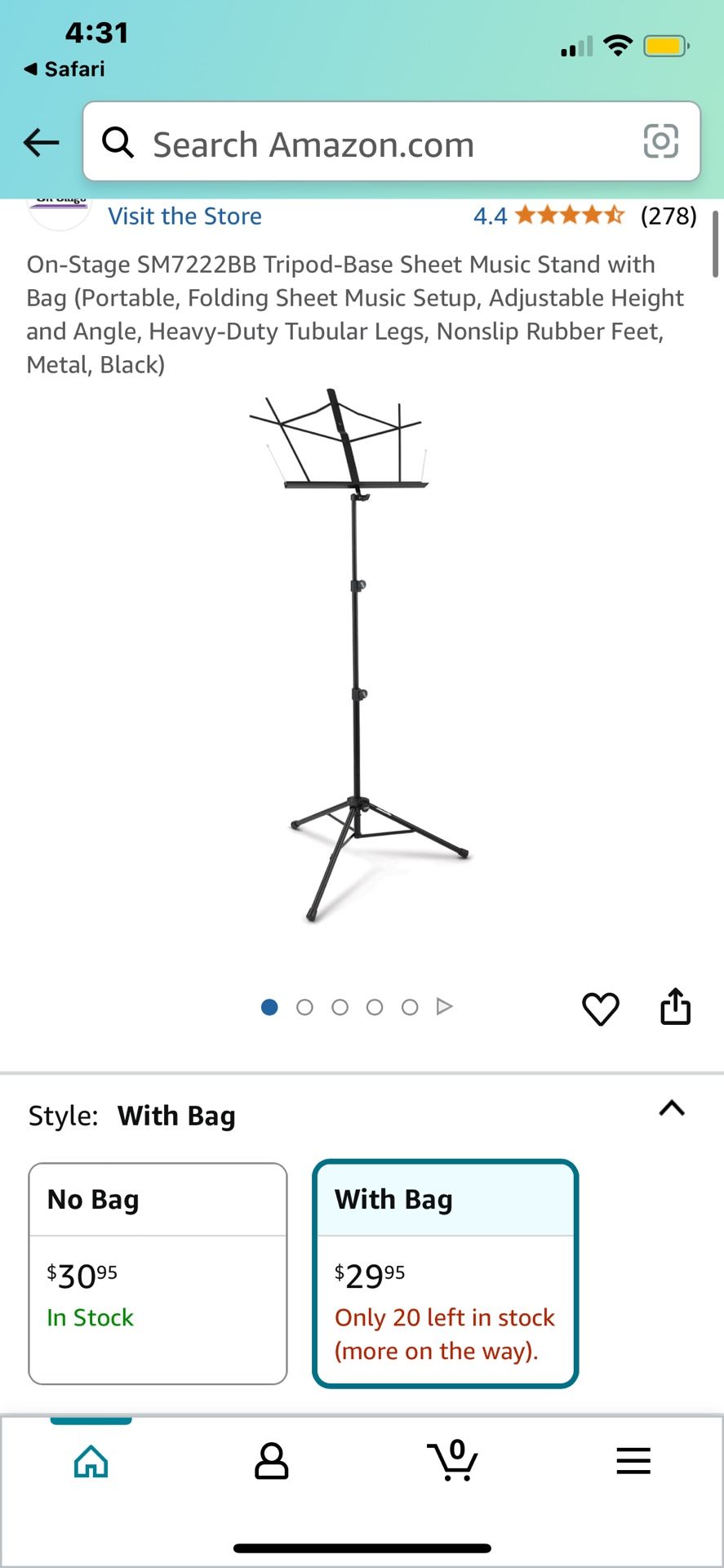724x1568 pixels.
Task: Open the account profile tab
Action: pyautogui.click(x=271, y=1461)
